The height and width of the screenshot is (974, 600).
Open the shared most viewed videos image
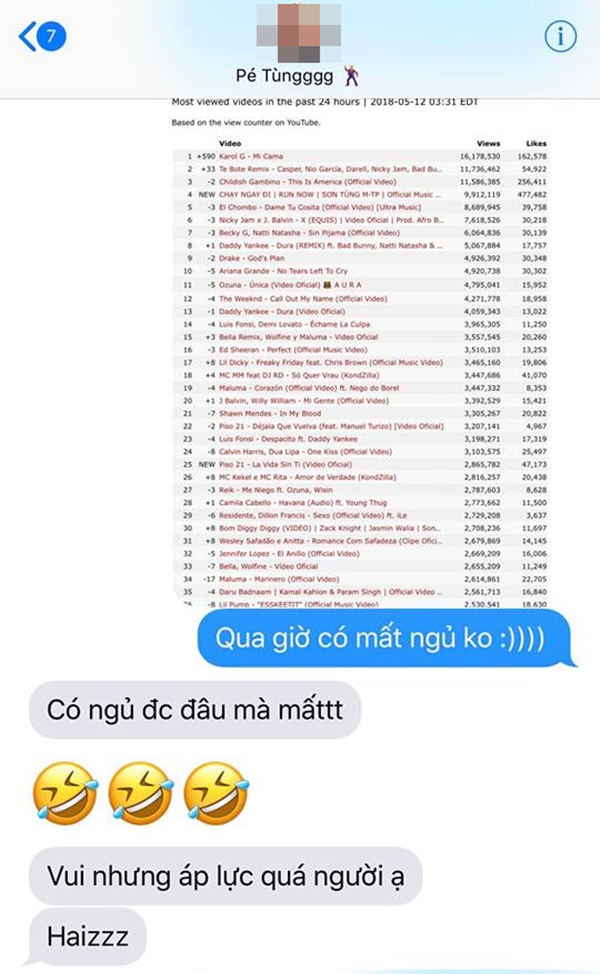(360, 350)
